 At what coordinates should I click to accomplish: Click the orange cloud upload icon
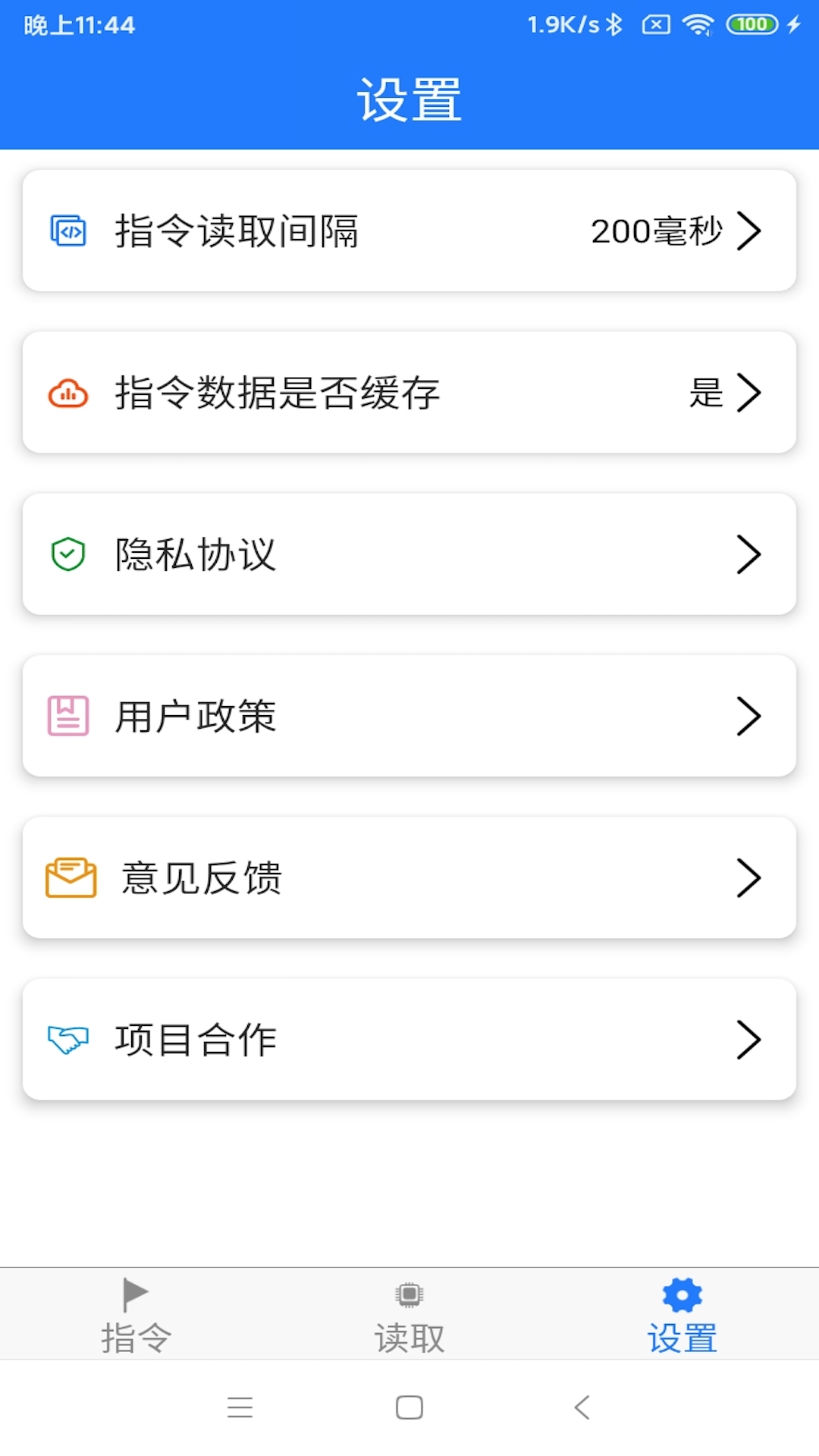tap(68, 392)
